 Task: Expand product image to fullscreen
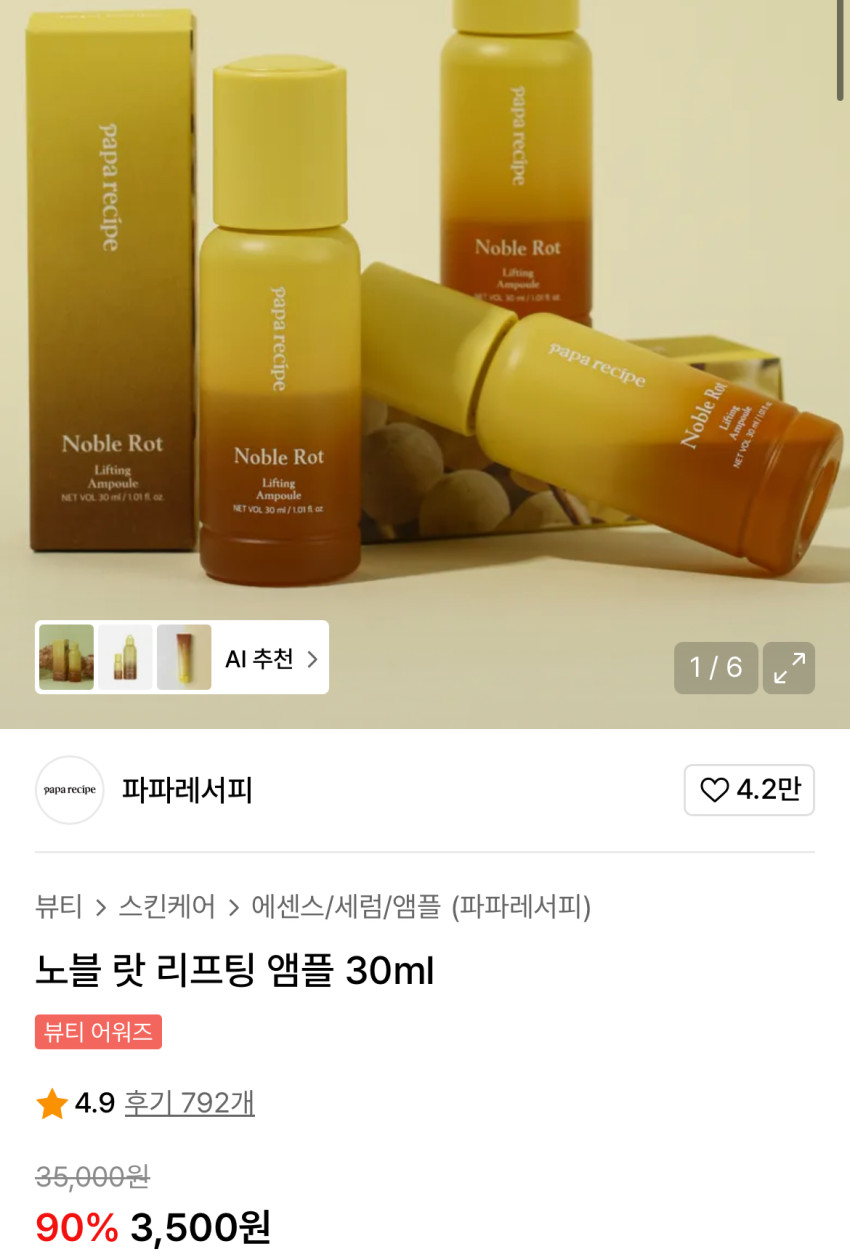coord(789,668)
